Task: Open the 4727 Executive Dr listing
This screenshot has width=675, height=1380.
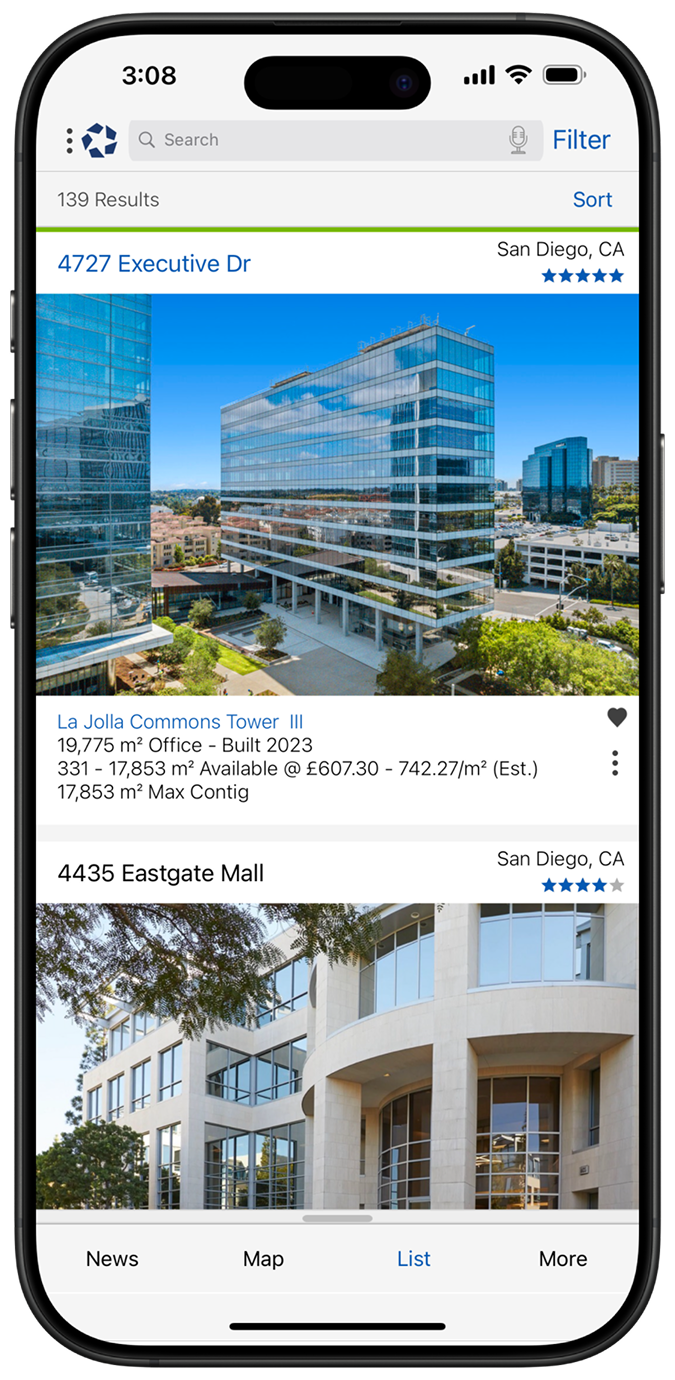Action: 154,264
